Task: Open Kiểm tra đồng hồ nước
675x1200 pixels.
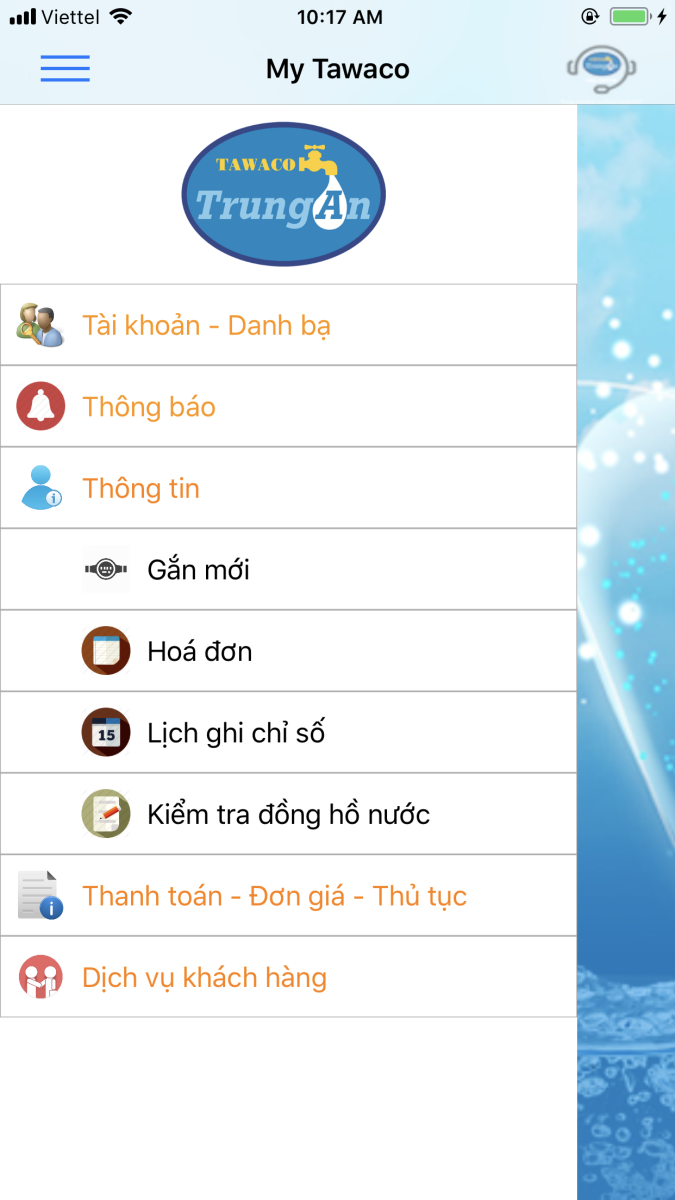Action: point(288,815)
